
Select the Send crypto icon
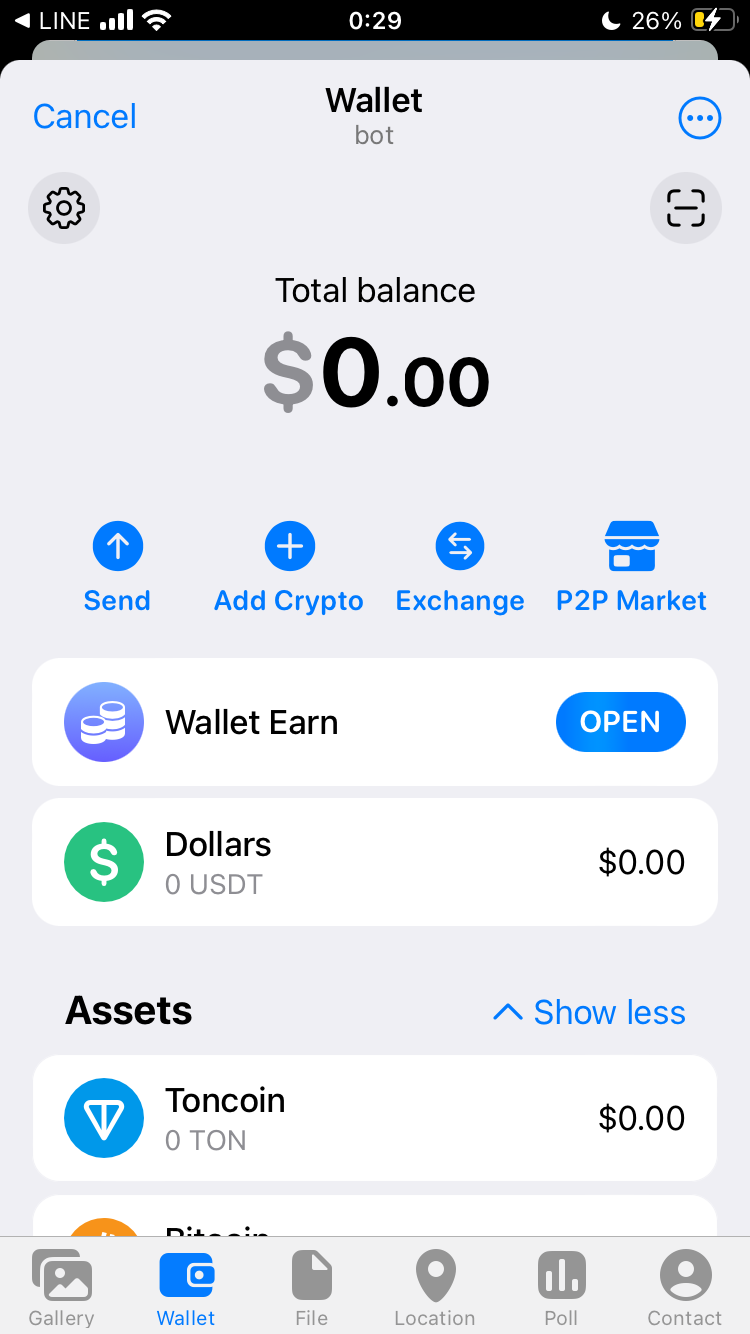tap(117, 546)
